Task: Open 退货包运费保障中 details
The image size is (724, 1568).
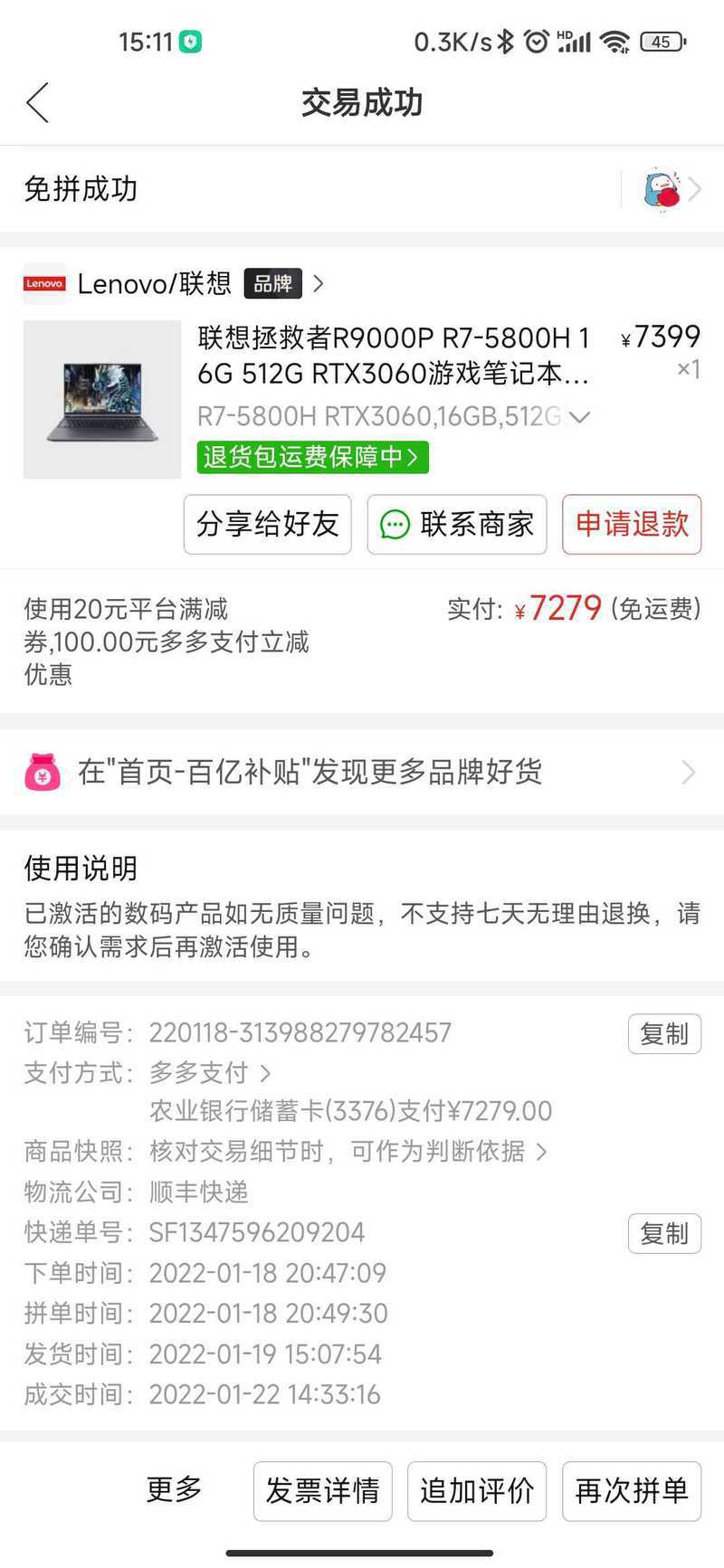Action: click(x=312, y=456)
